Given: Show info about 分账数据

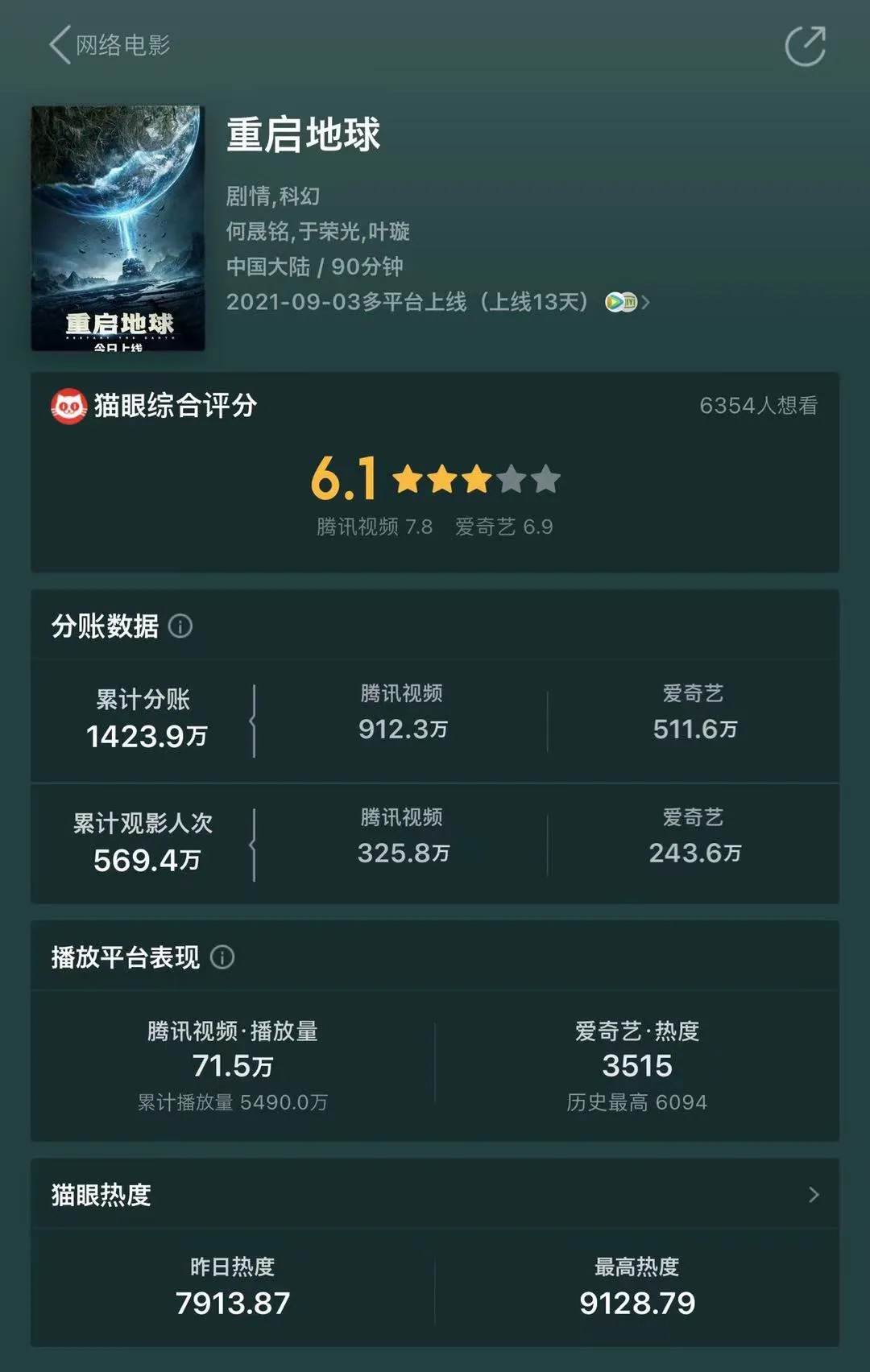Looking at the screenshot, I should click(x=180, y=626).
